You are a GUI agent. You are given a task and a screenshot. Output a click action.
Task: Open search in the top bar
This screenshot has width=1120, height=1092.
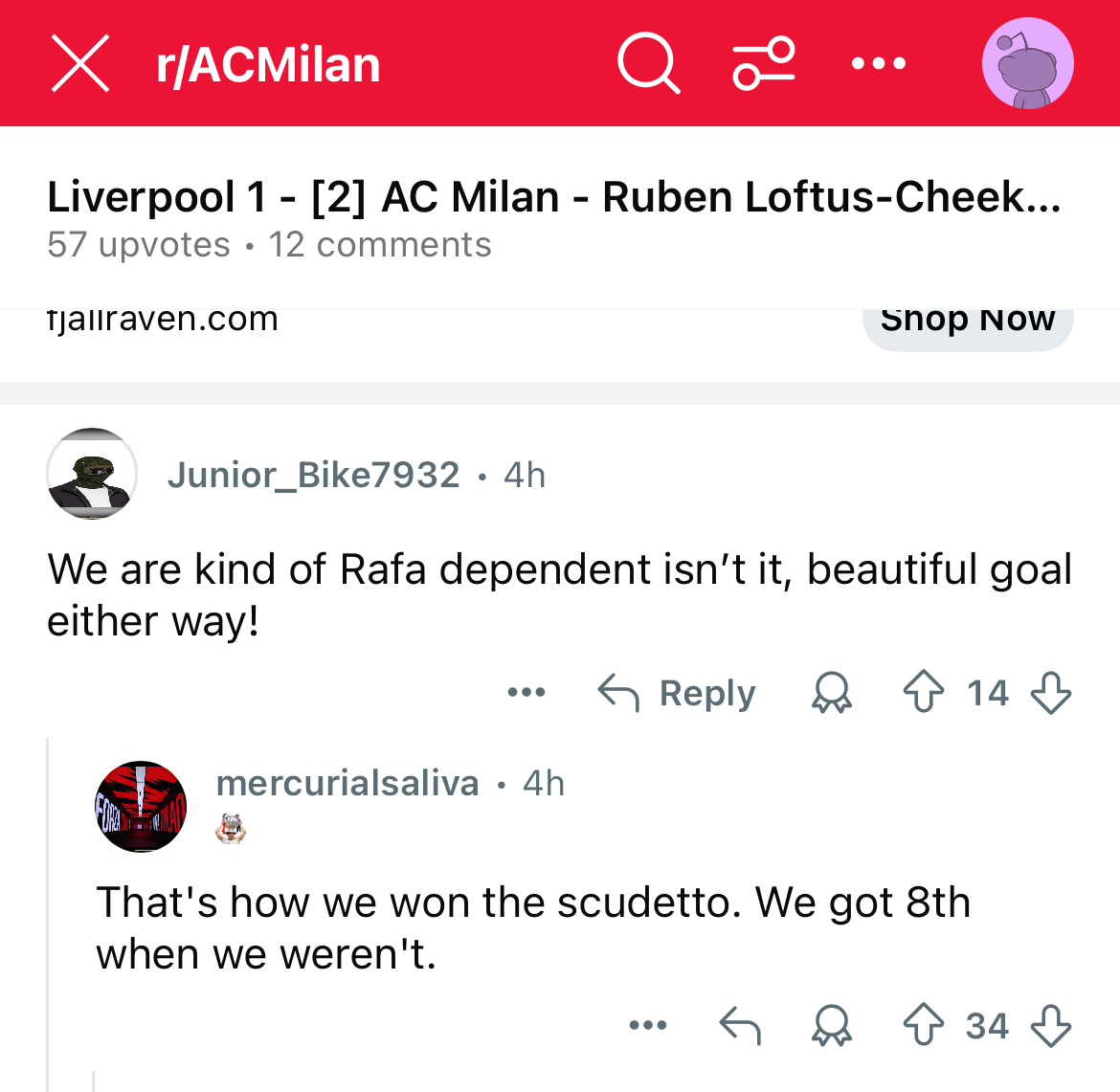(648, 64)
